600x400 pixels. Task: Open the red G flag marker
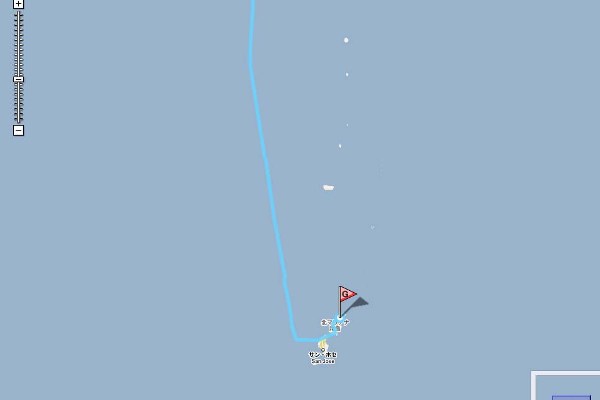pos(346,295)
